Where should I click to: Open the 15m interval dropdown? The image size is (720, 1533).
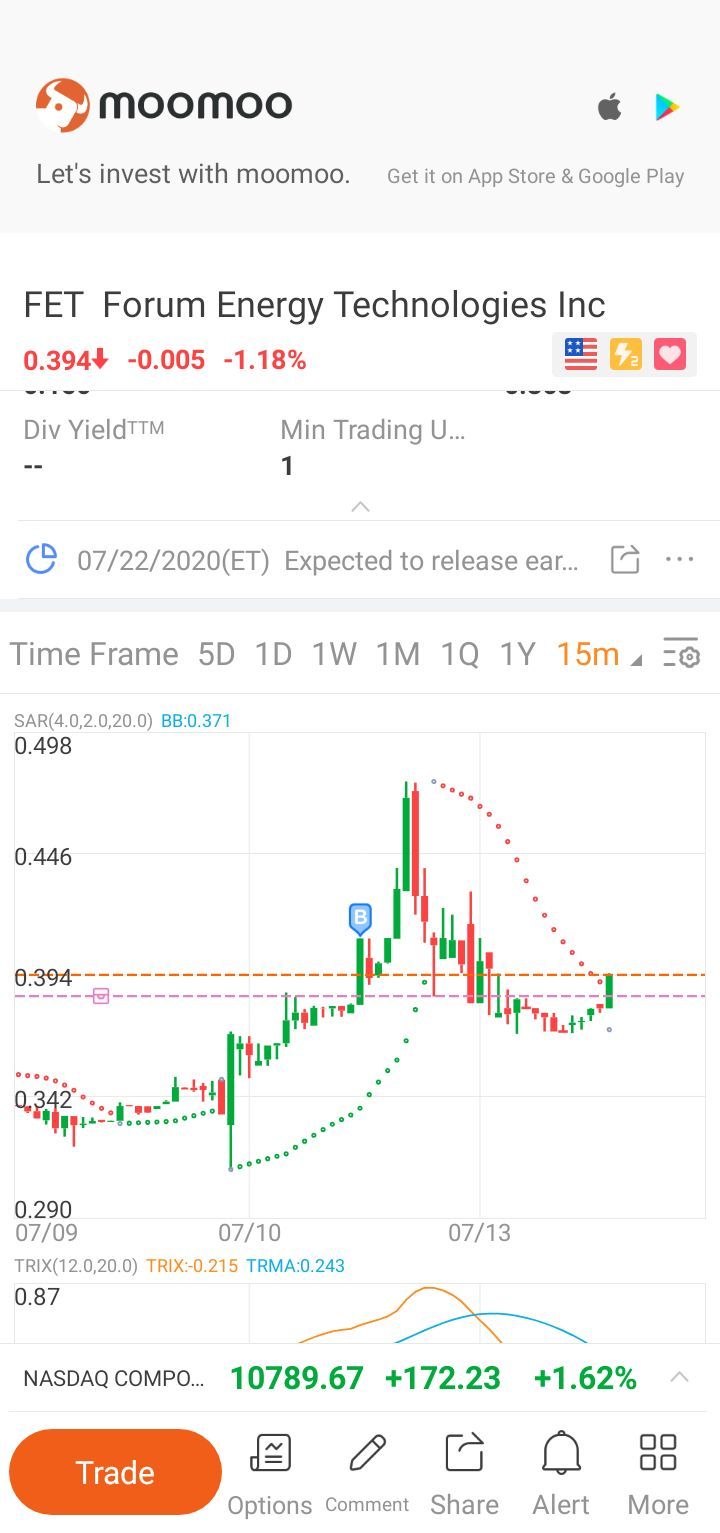pyautogui.click(x=598, y=654)
